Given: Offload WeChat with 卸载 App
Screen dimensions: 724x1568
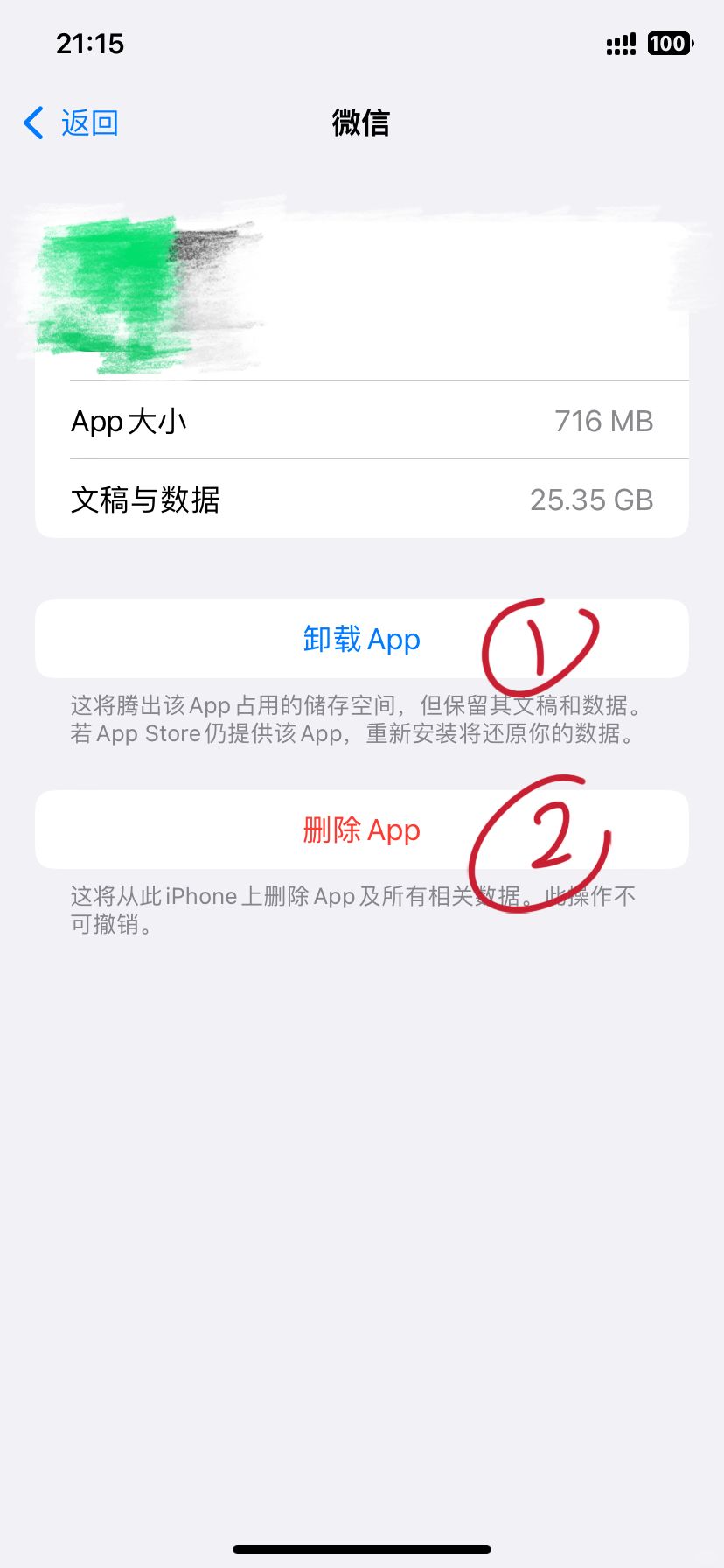Looking at the screenshot, I should (361, 640).
